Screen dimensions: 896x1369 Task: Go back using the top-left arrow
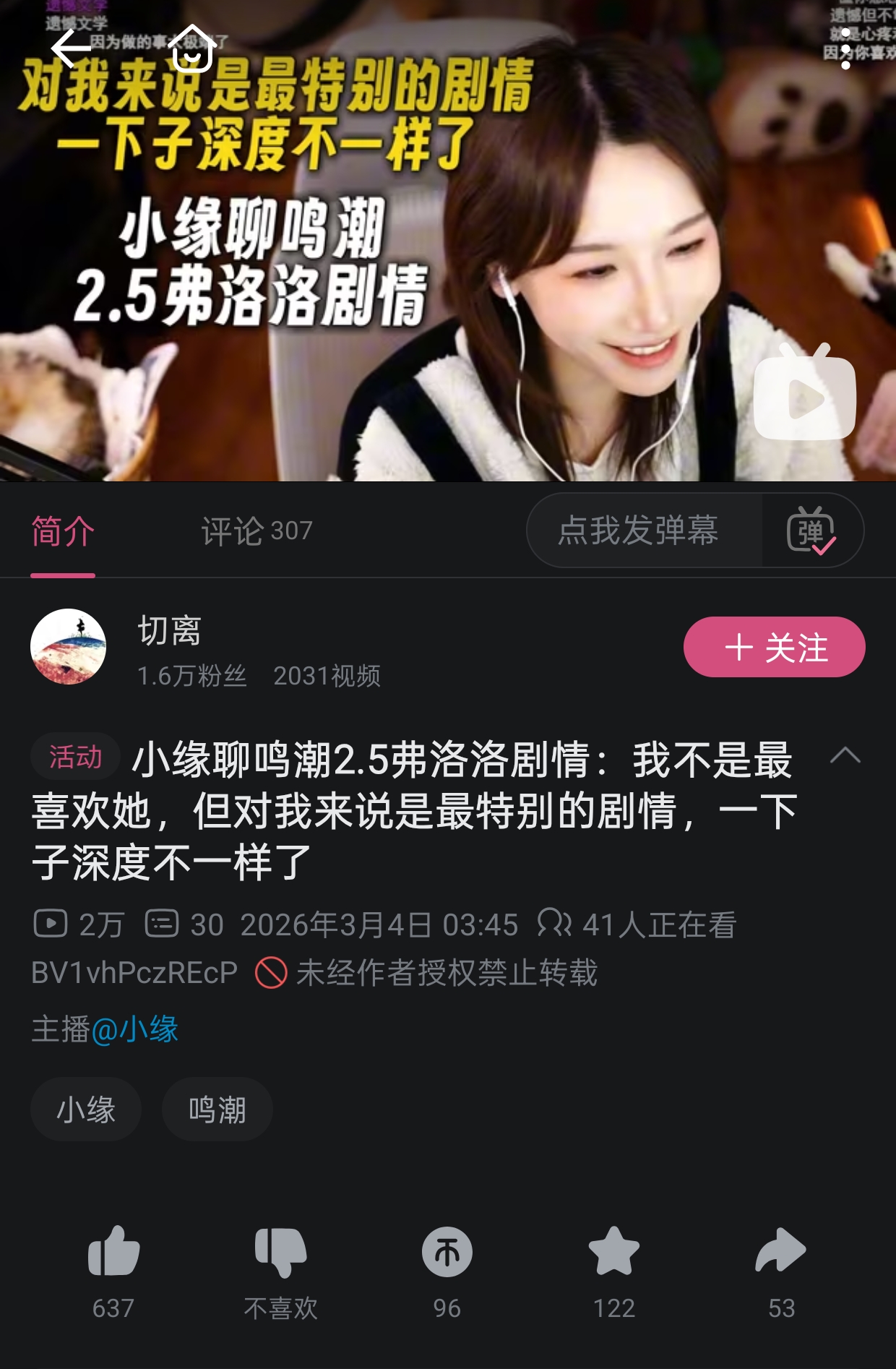pyautogui.click(x=71, y=48)
